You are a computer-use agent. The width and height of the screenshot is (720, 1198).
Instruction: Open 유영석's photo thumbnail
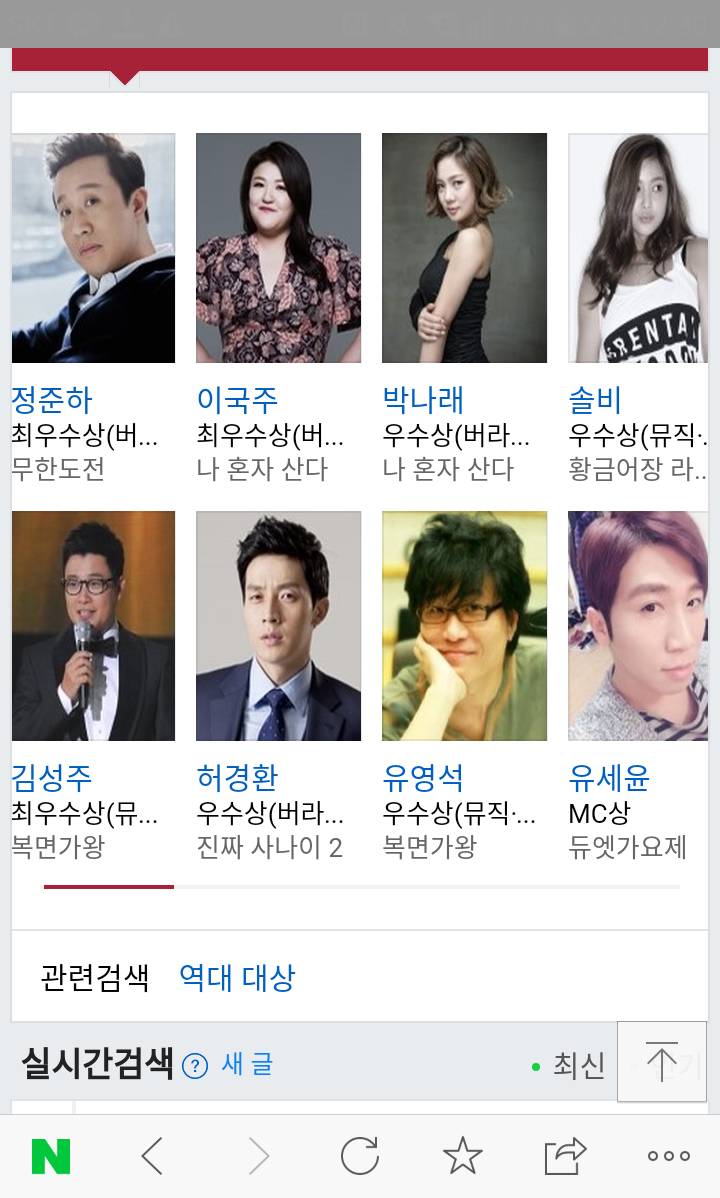pyautogui.click(x=464, y=624)
